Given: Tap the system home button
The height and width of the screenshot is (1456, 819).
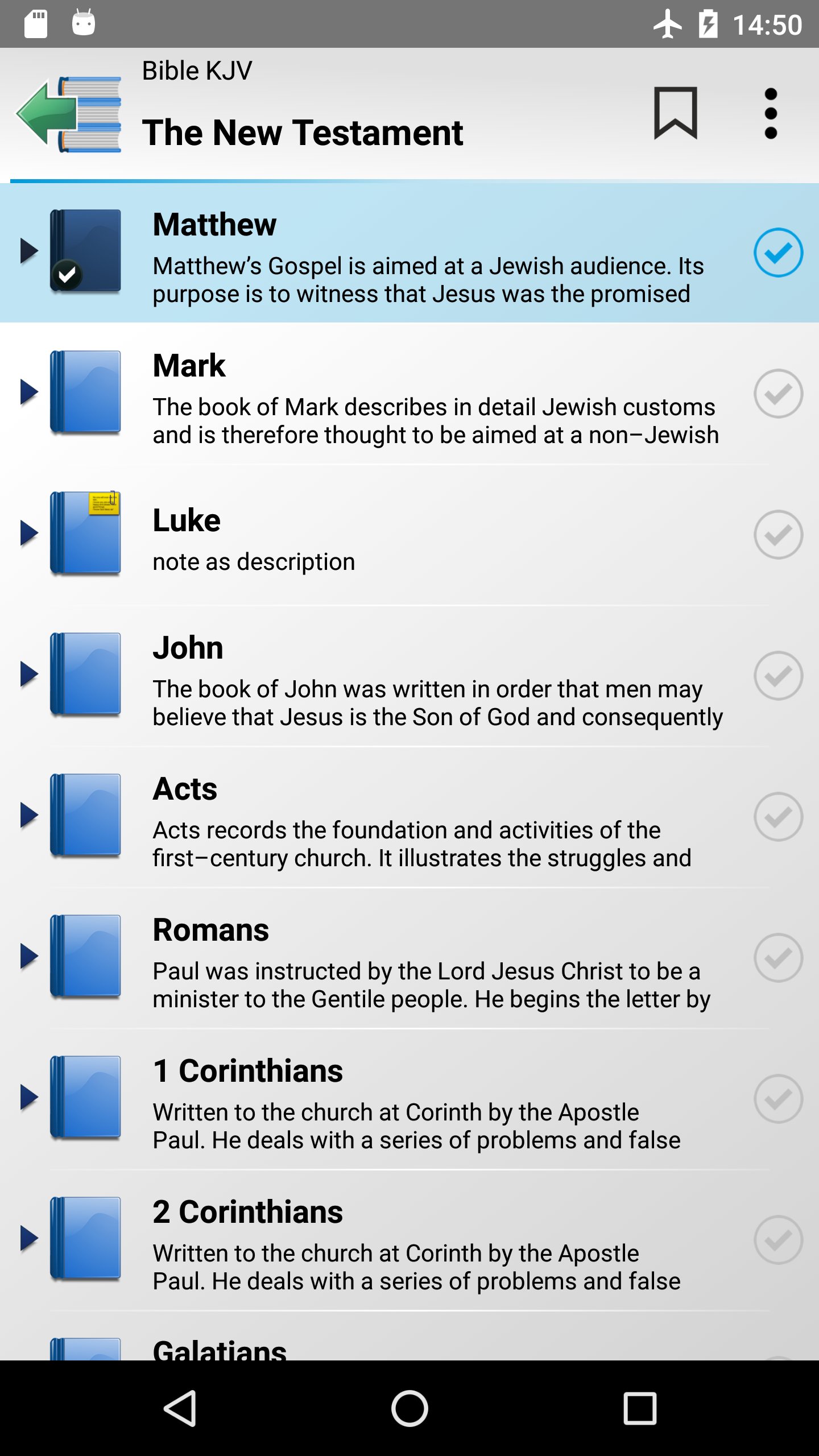Looking at the screenshot, I should point(409,1408).
